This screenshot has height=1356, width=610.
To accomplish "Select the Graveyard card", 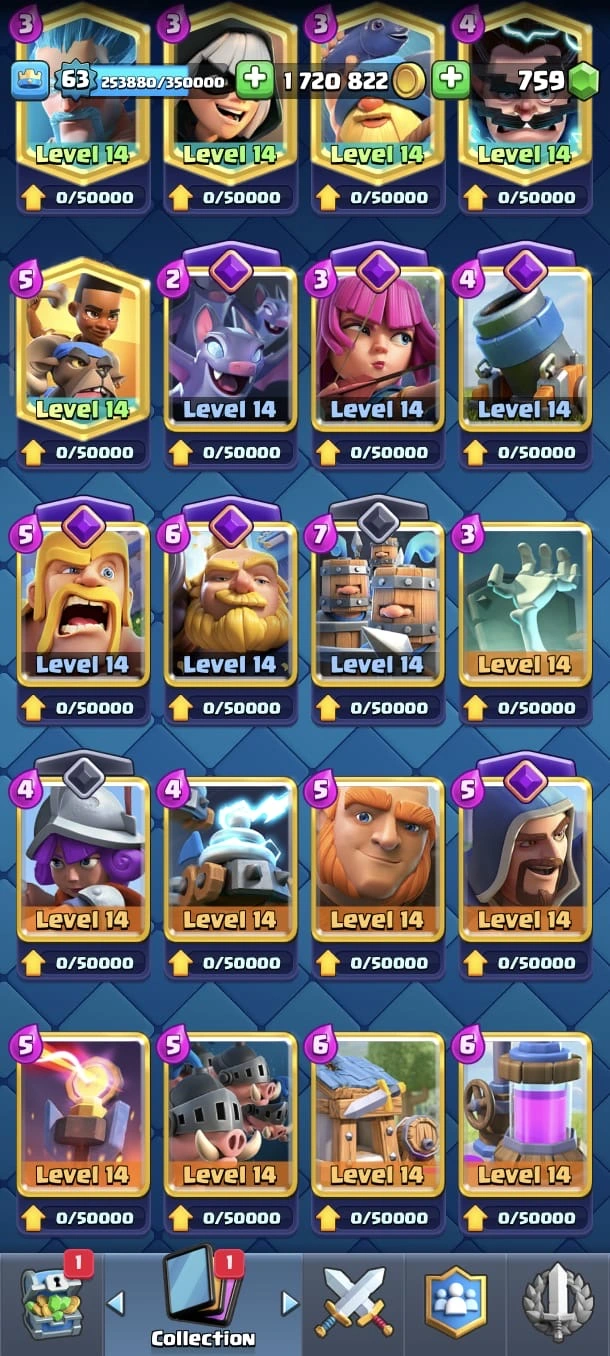I will 525,605.
